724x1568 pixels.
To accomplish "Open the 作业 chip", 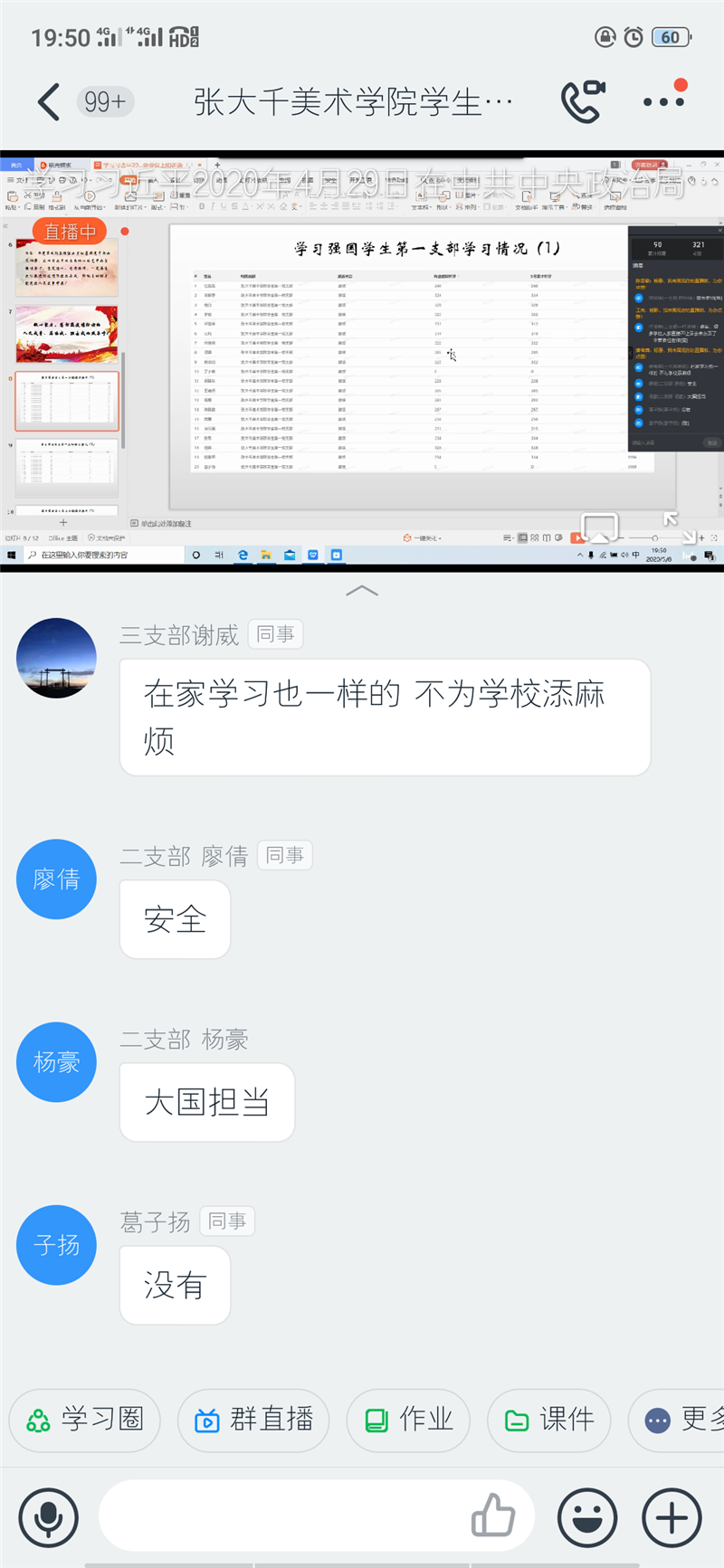I will (x=408, y=1420).
